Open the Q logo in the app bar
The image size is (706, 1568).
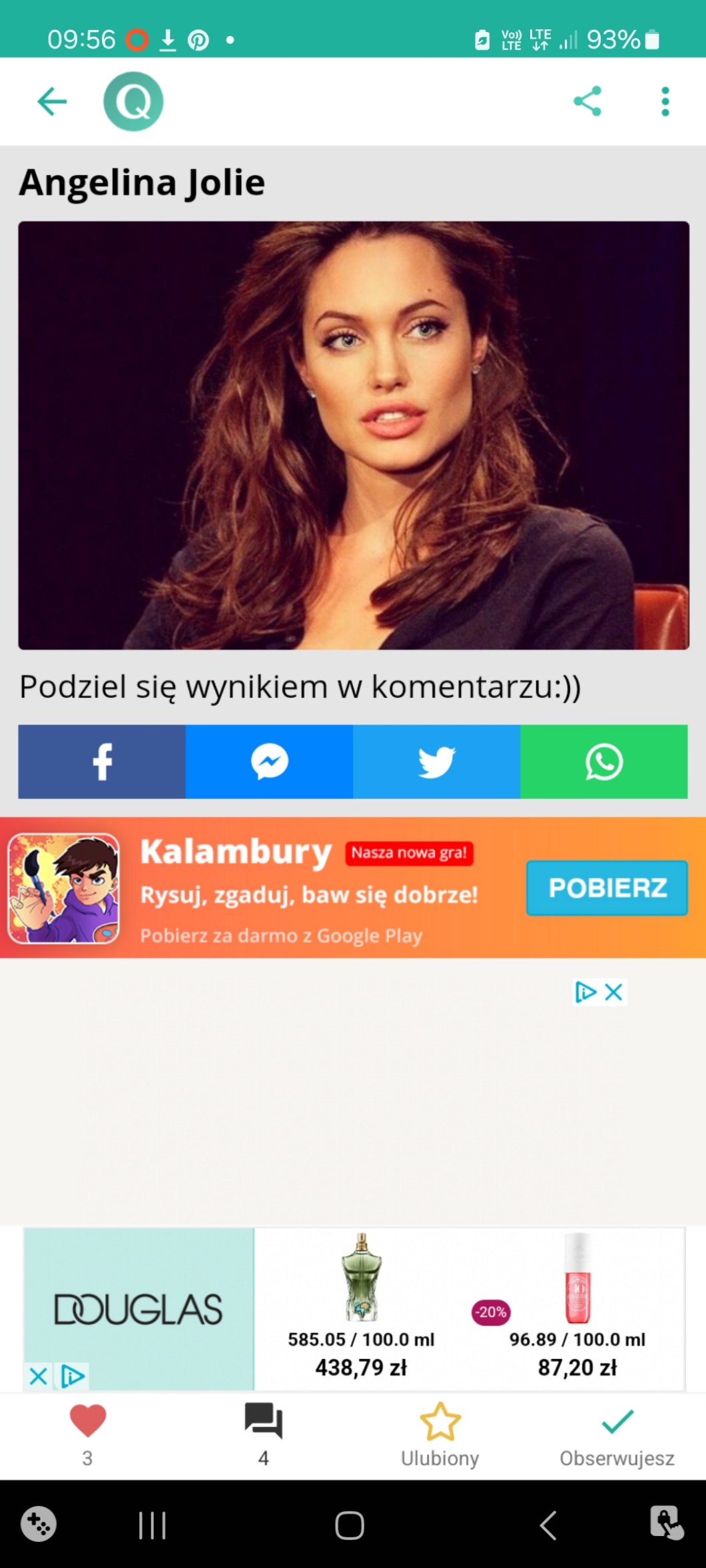coord(133,102)
